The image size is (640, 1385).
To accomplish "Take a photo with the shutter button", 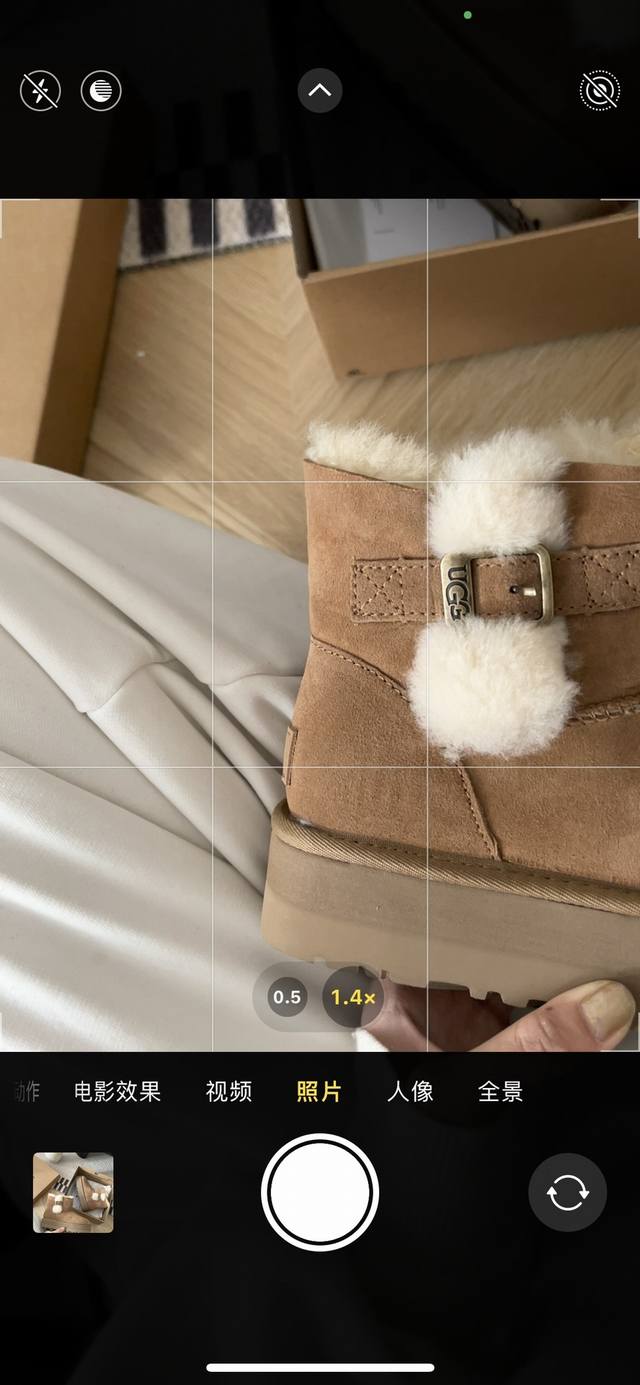I will [x=320, y=1192].
